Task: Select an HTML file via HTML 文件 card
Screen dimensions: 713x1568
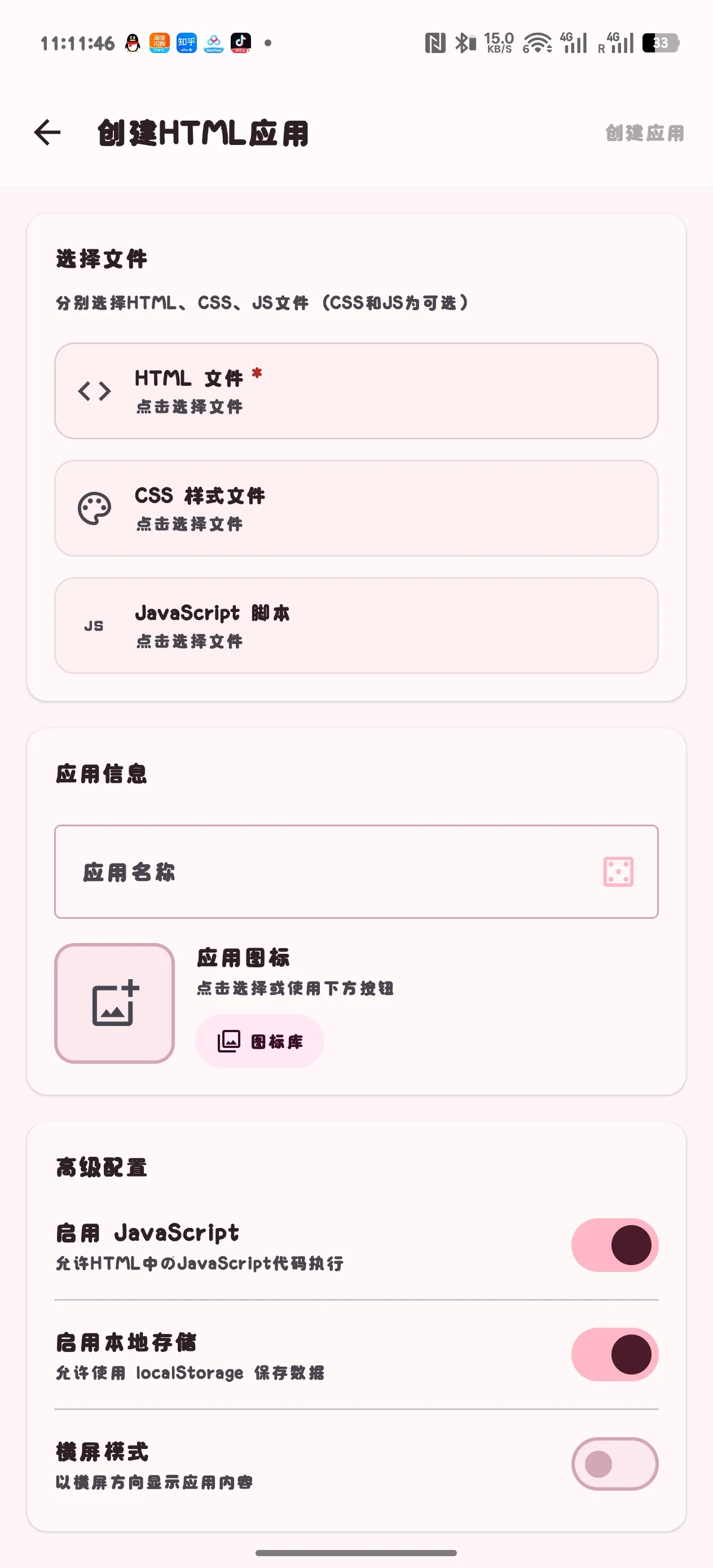Action: point(356,390)
